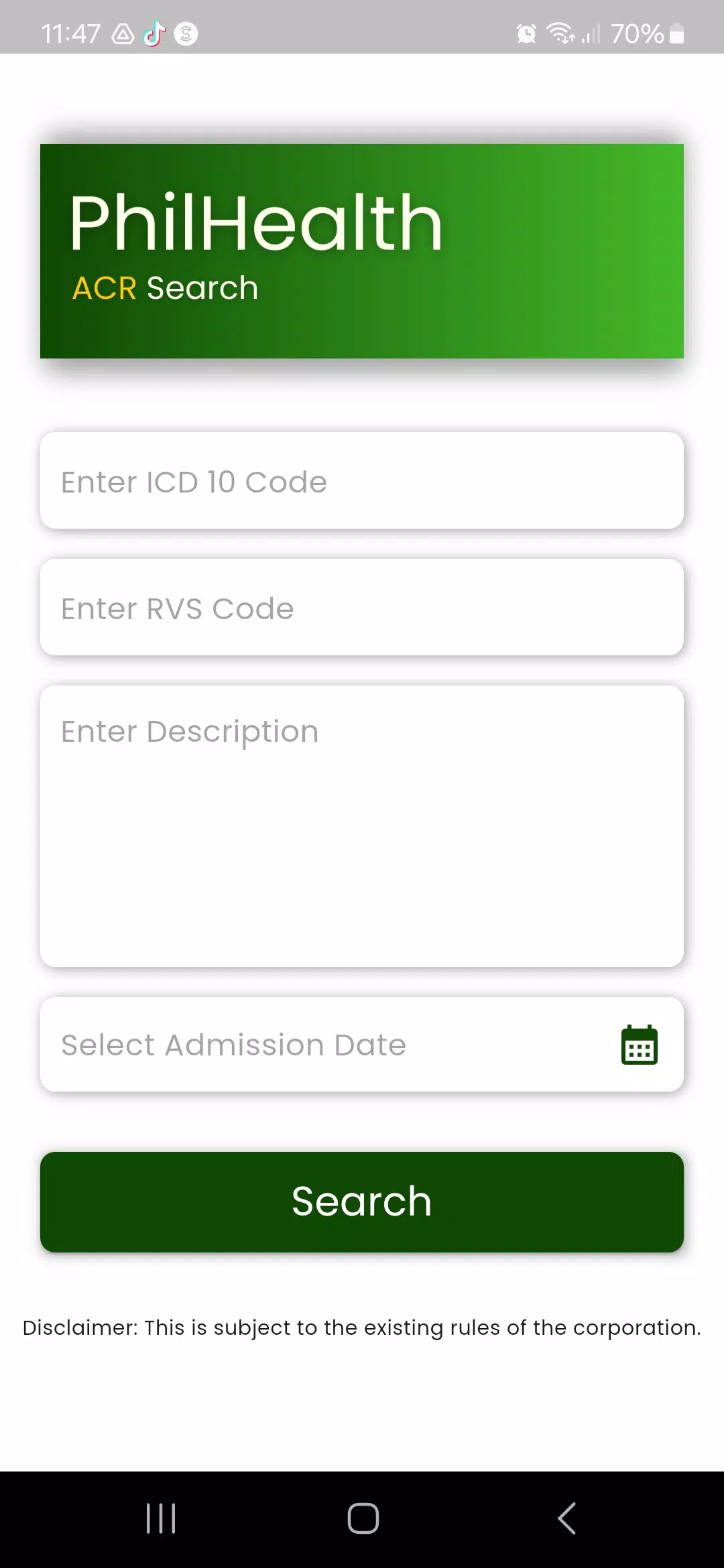The image size is (724, 1568).
Task: Open recent apps using the recents button
Action: pyautogui.click(x=161, y=1520)
